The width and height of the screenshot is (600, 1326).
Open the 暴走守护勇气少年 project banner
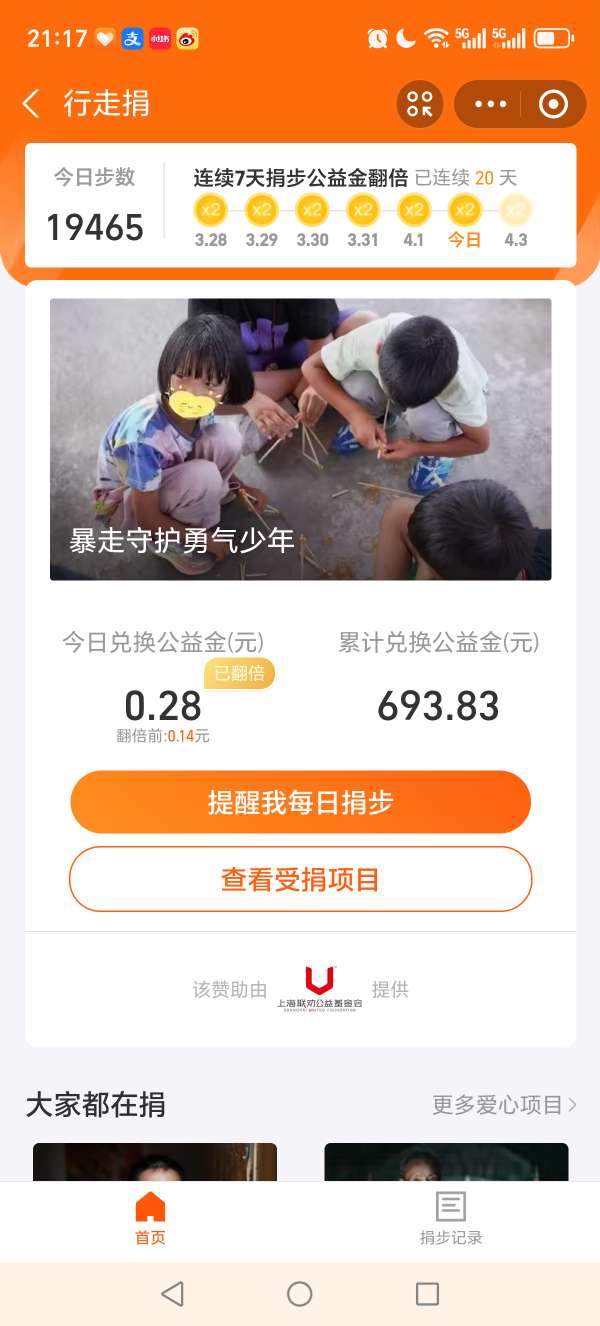(x=300, y=439)
